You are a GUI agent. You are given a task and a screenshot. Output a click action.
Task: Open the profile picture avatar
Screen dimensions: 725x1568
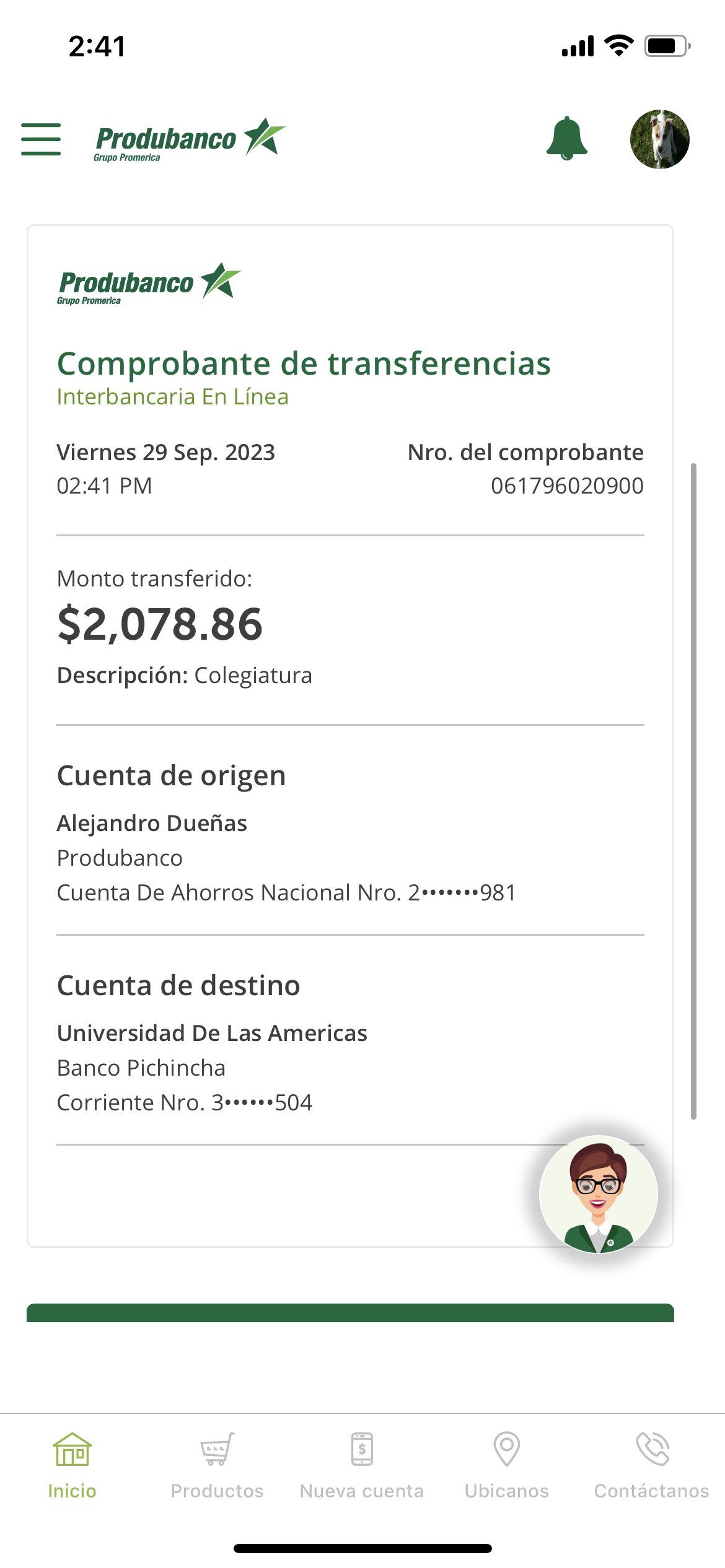coord(659,139)
